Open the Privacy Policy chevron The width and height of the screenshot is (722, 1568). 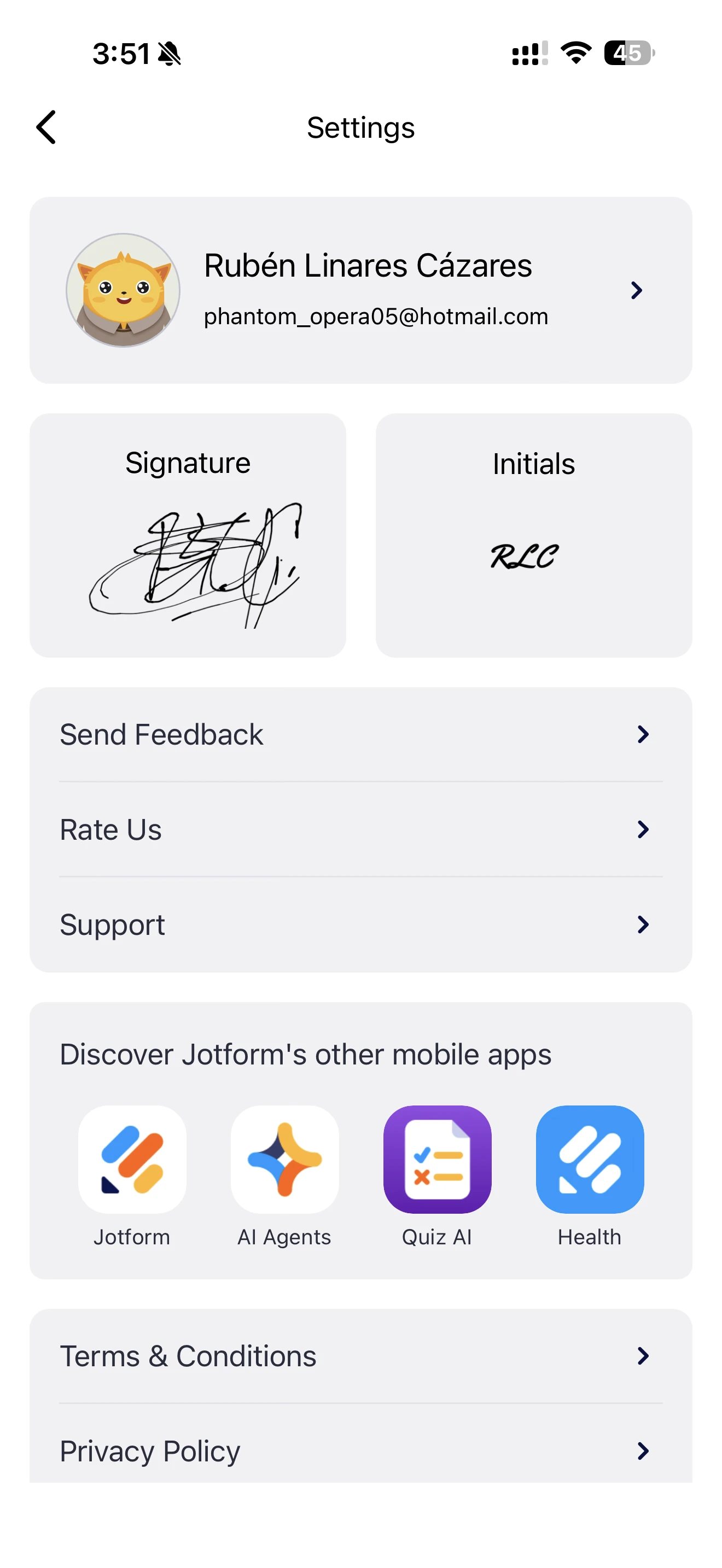pos(643,1451)
